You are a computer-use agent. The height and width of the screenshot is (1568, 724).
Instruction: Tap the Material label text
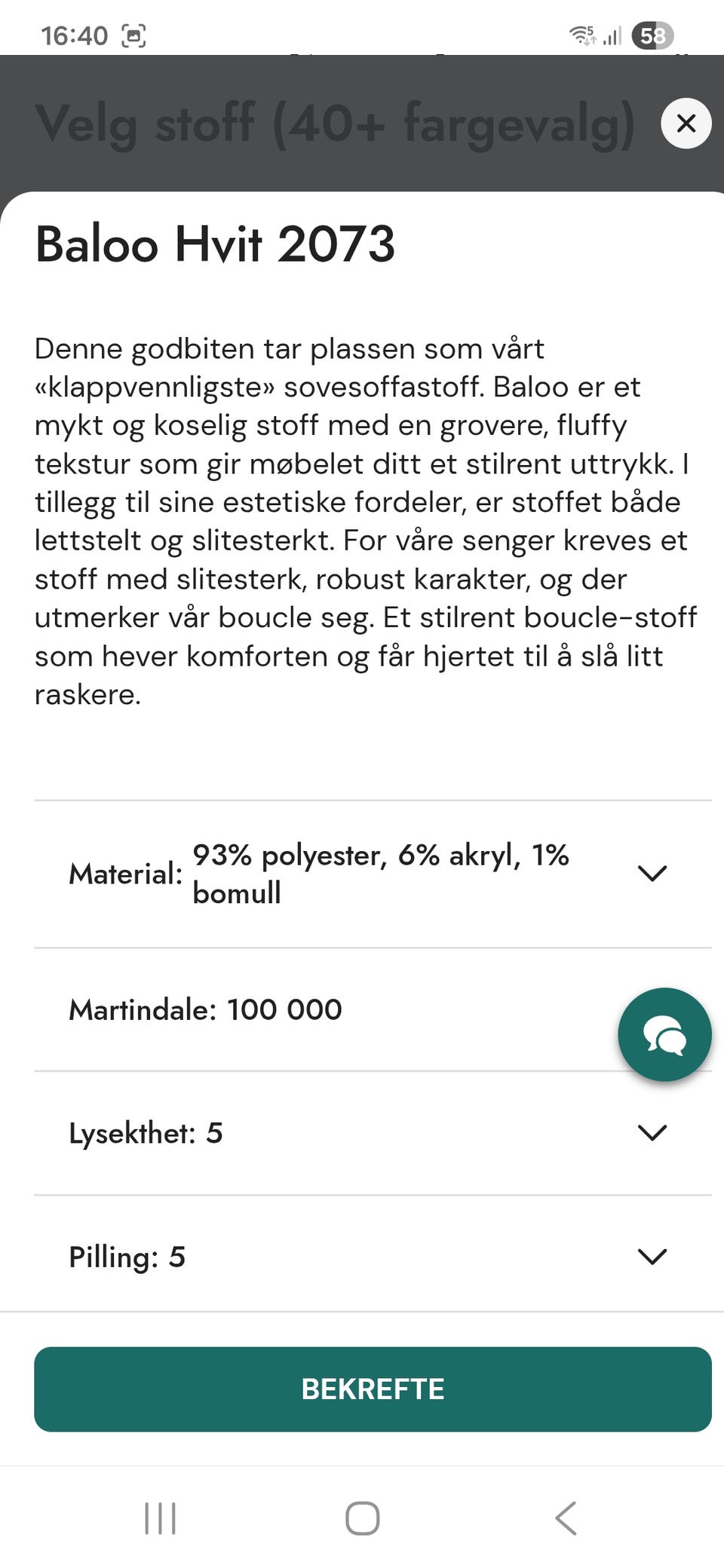(125, 873)
